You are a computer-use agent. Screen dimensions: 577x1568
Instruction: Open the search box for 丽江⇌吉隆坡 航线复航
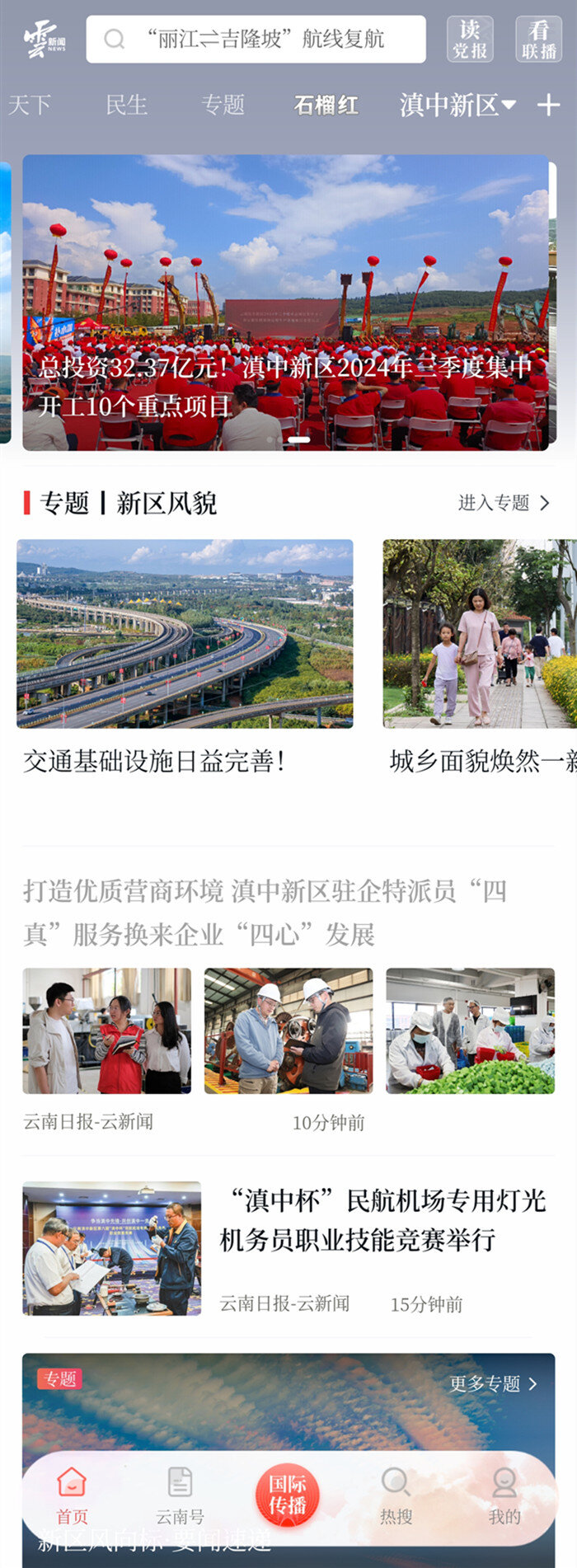click(256, 39)
